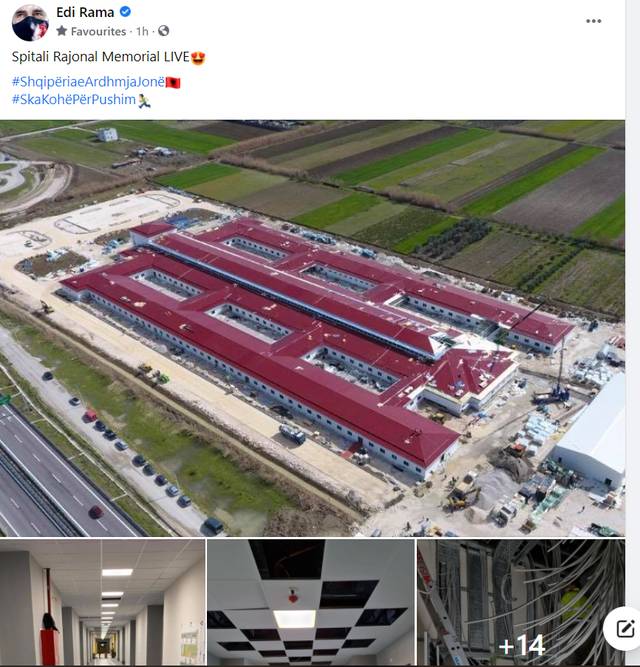Open the ceiling tiles photo
Viewport: 640px width, 667px height.
pos(310,603)
